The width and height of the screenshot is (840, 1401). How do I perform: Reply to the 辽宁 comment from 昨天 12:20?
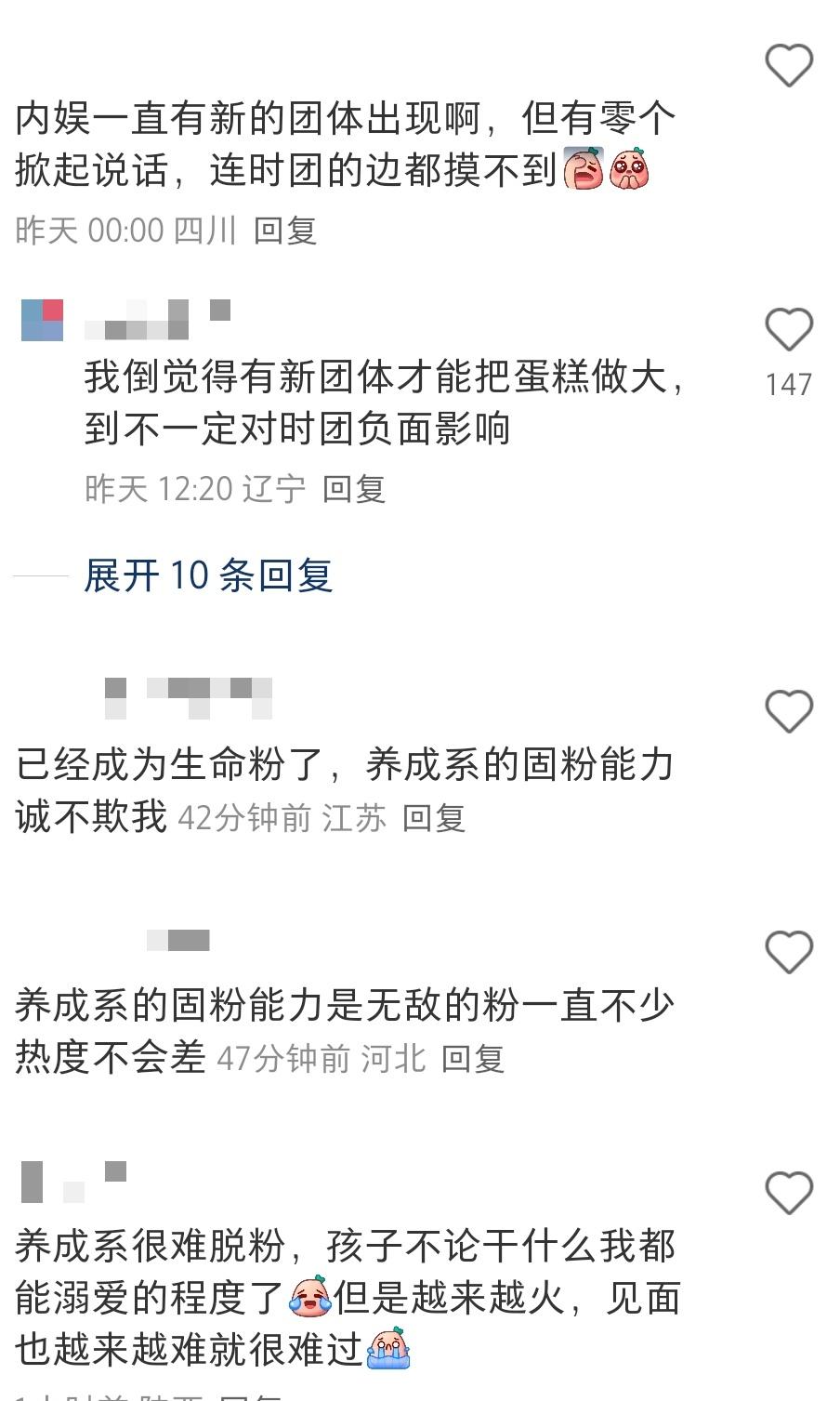[354, 488]
